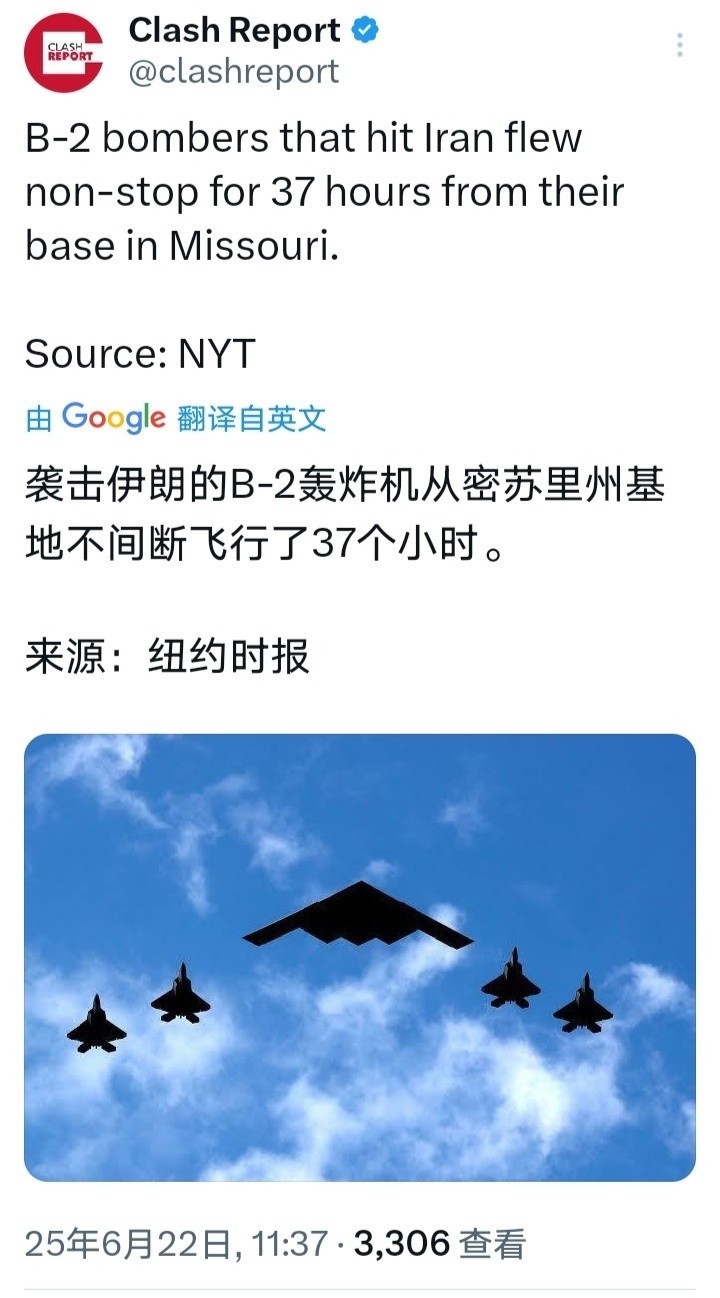Screen dimensions: 720x1298
Task: View the 3,306 views count details
Action: (x=440, y=1244)
